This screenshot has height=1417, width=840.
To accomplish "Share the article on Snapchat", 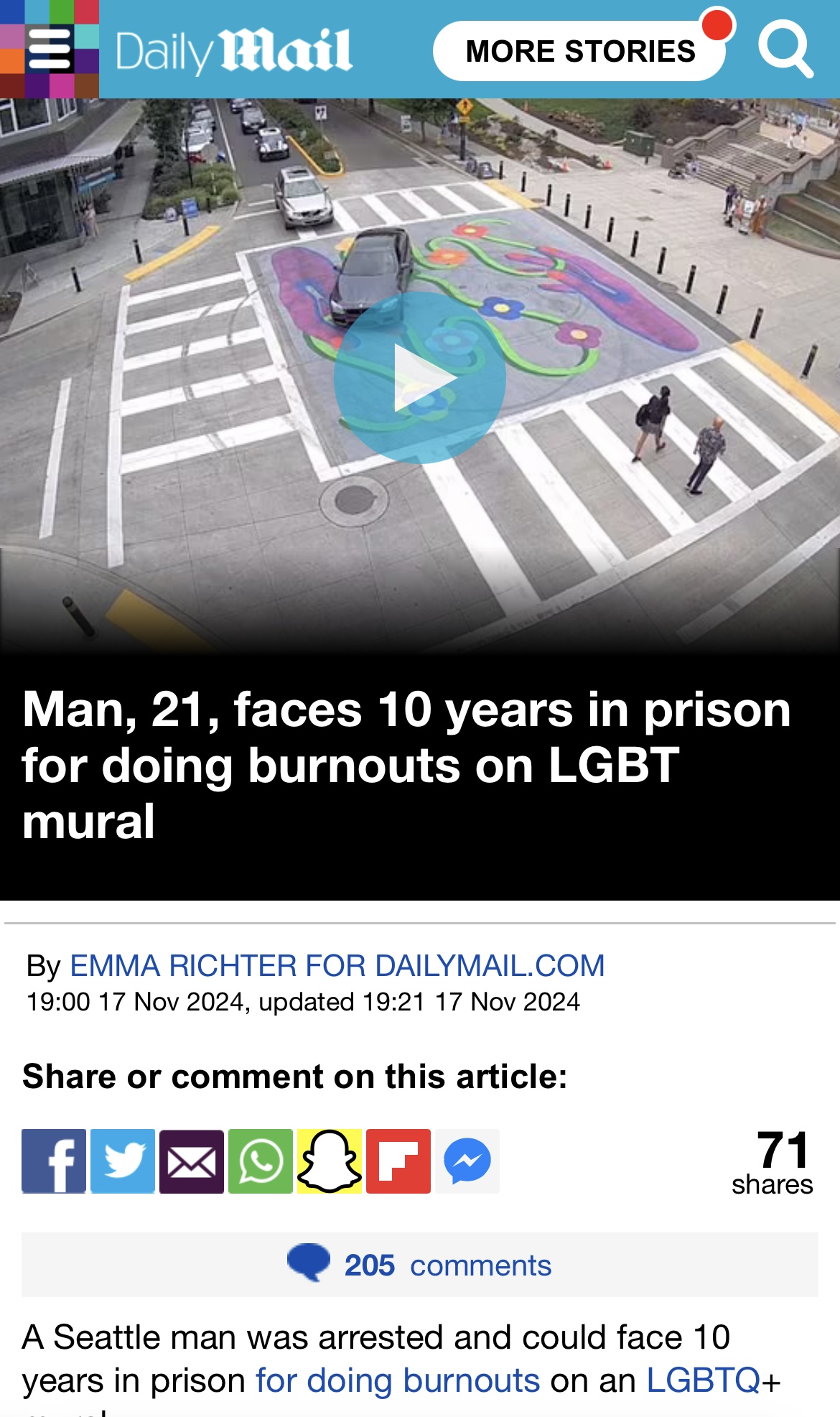I will click(x=330, y=1161).
